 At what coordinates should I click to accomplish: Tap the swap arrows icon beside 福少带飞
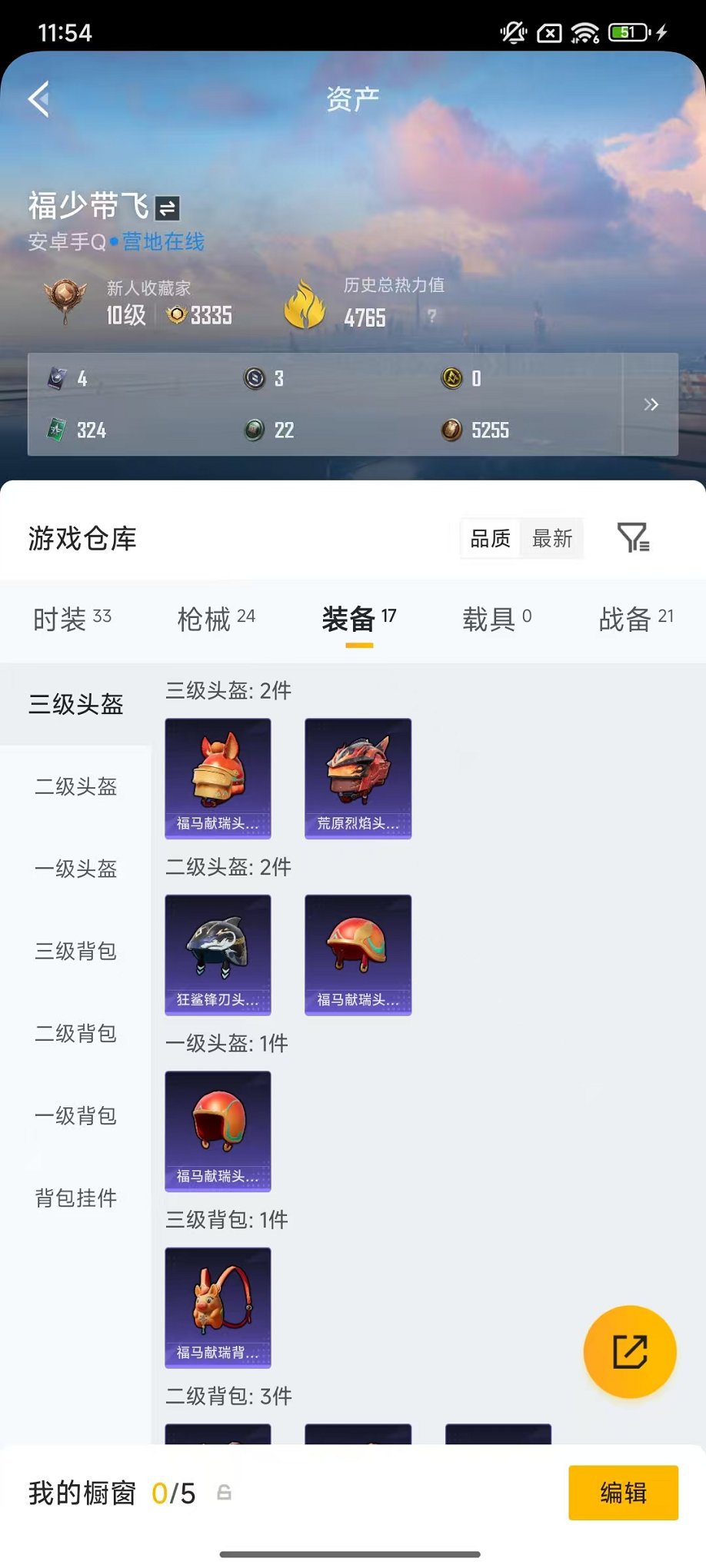pyautogui.click(x=169, y=207)
